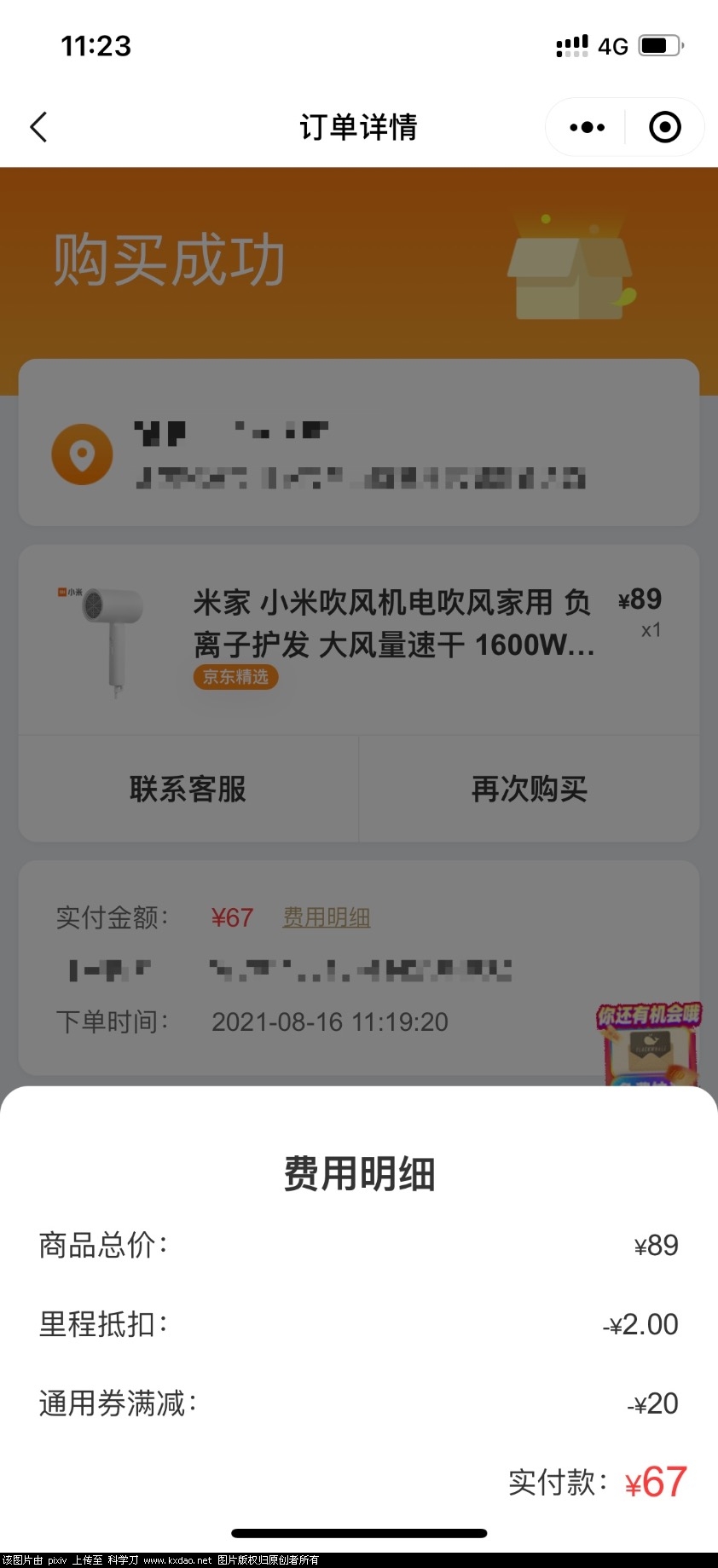Tap the 联系客服 customer service button
This screenshot has height=1568, width=718.
[x=187, y=789]
